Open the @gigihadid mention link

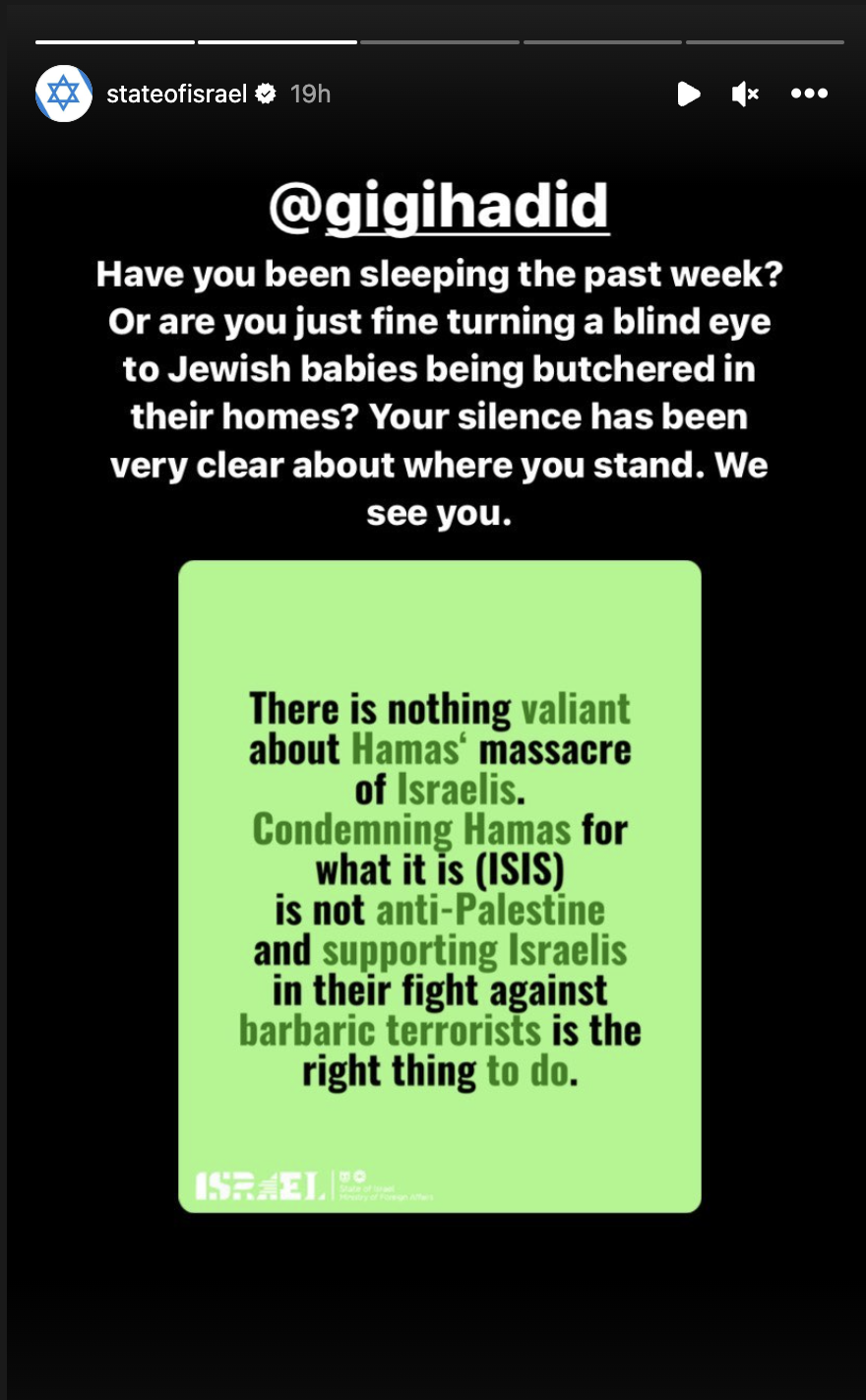[439, 206]
